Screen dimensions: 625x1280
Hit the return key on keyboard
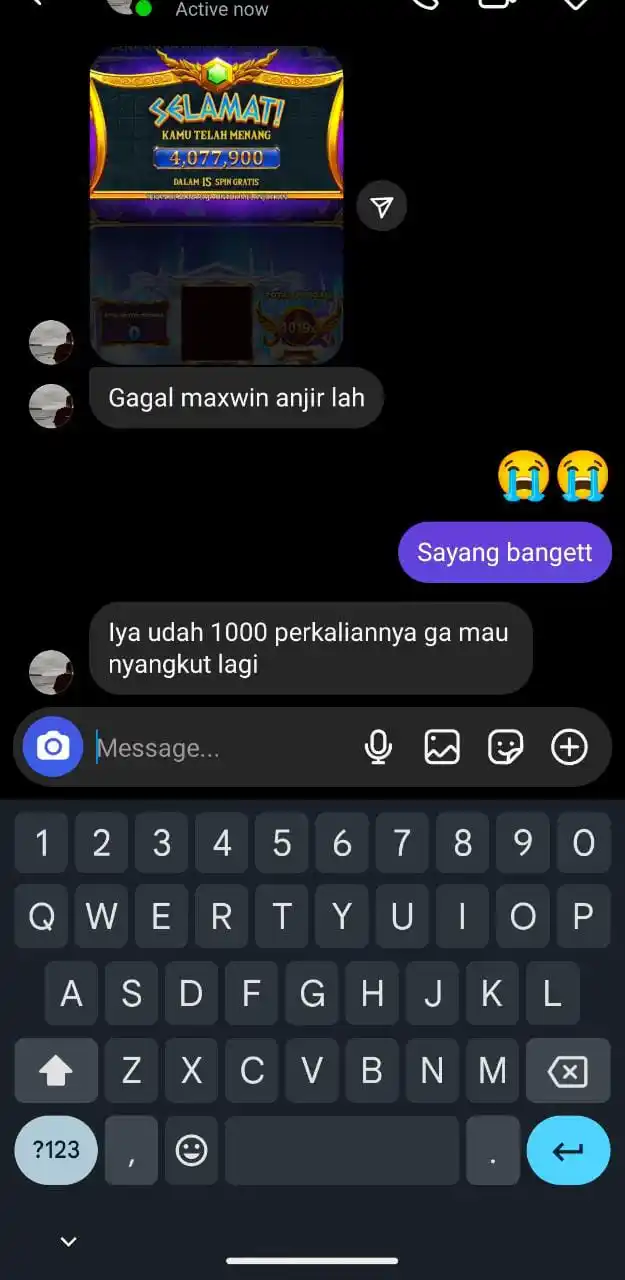point(568,1150)
